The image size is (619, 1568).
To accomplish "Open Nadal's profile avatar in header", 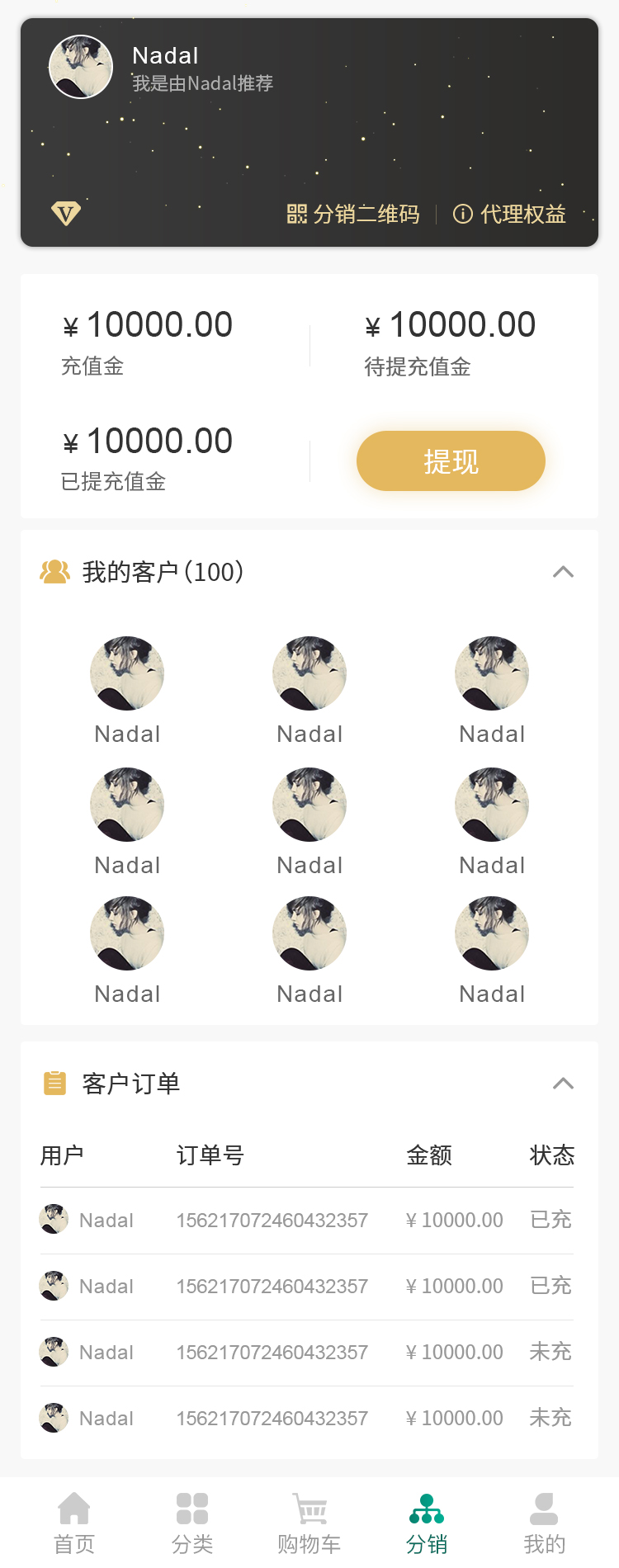I will (x=81, y=67).
